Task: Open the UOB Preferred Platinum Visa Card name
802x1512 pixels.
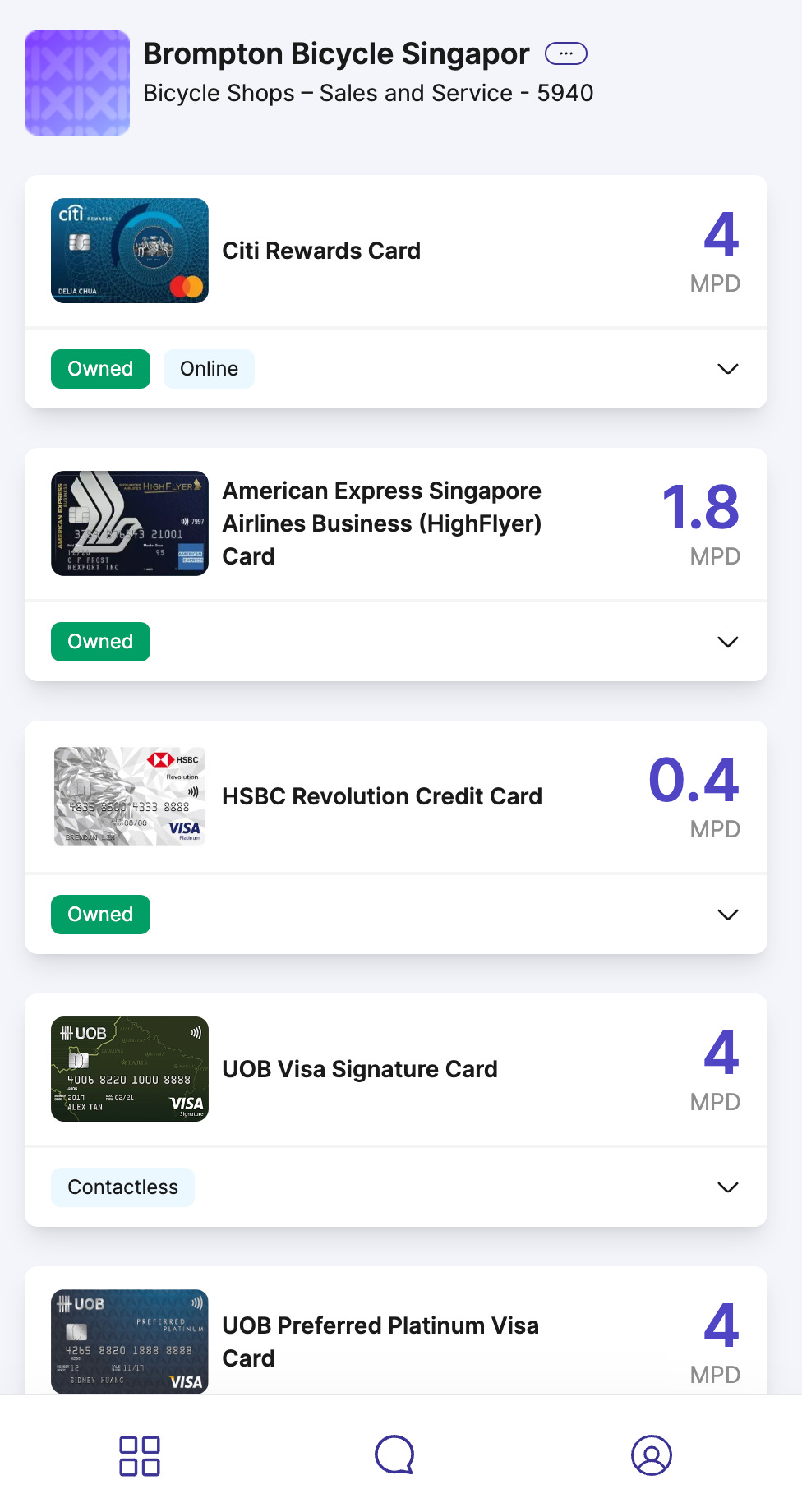Action: [x=380, y=1341]
